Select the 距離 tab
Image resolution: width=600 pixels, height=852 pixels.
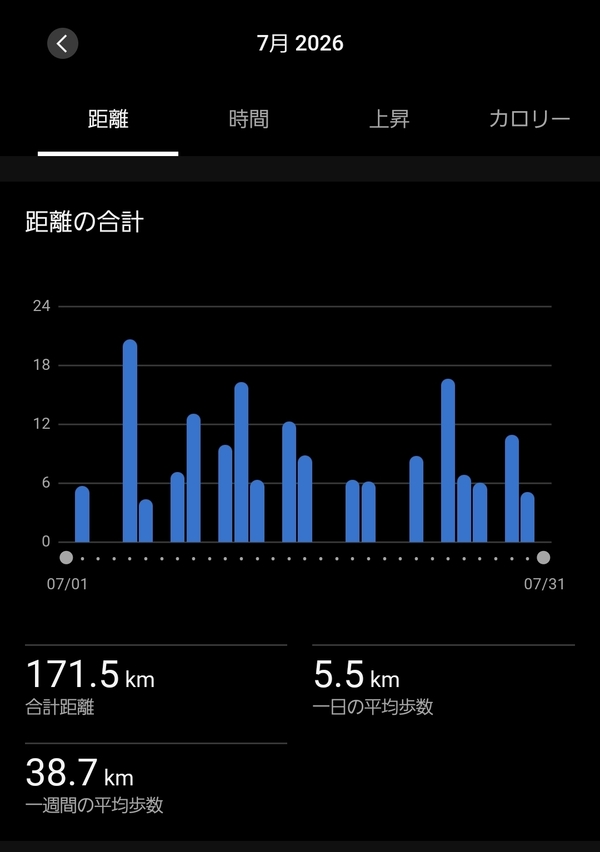(x=108, y=119)
